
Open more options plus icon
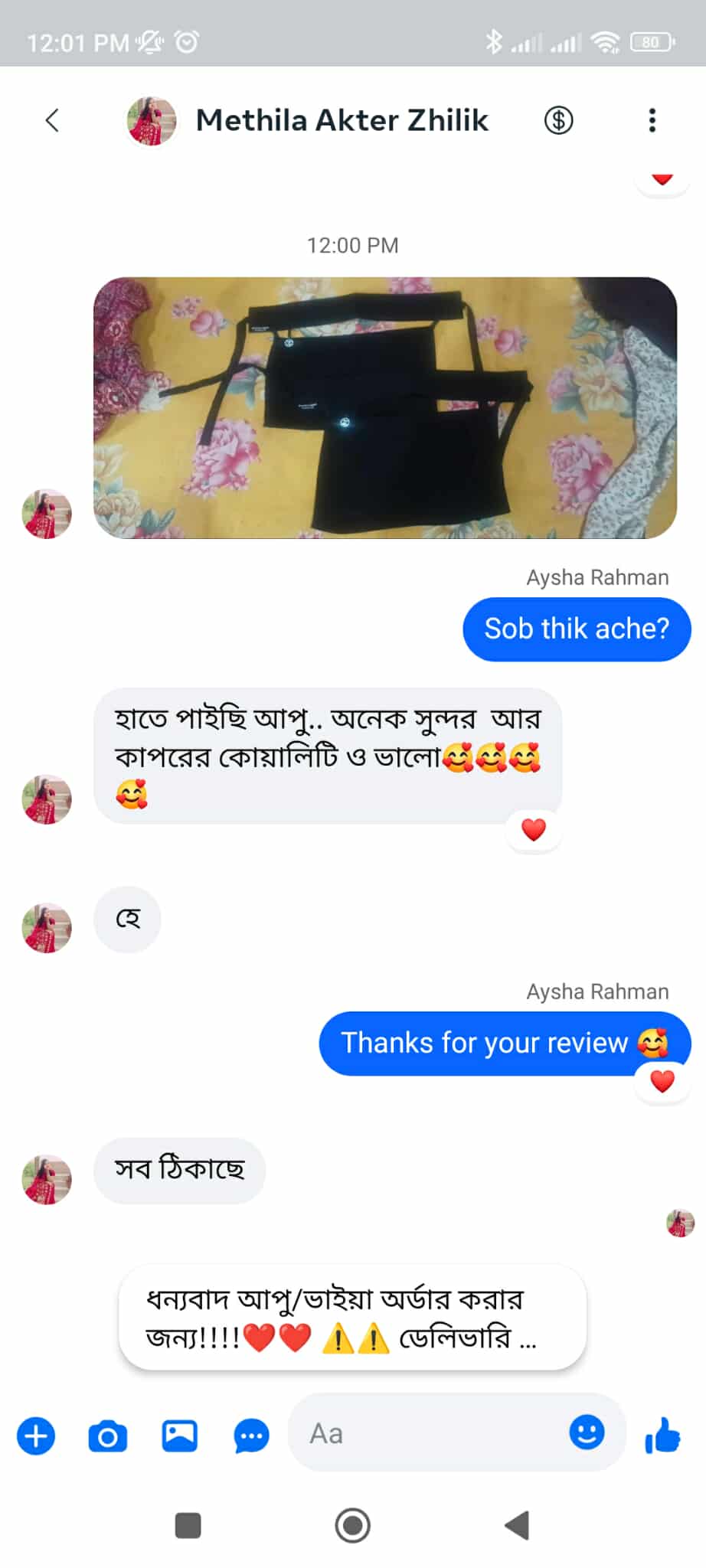pos(36,1436)
